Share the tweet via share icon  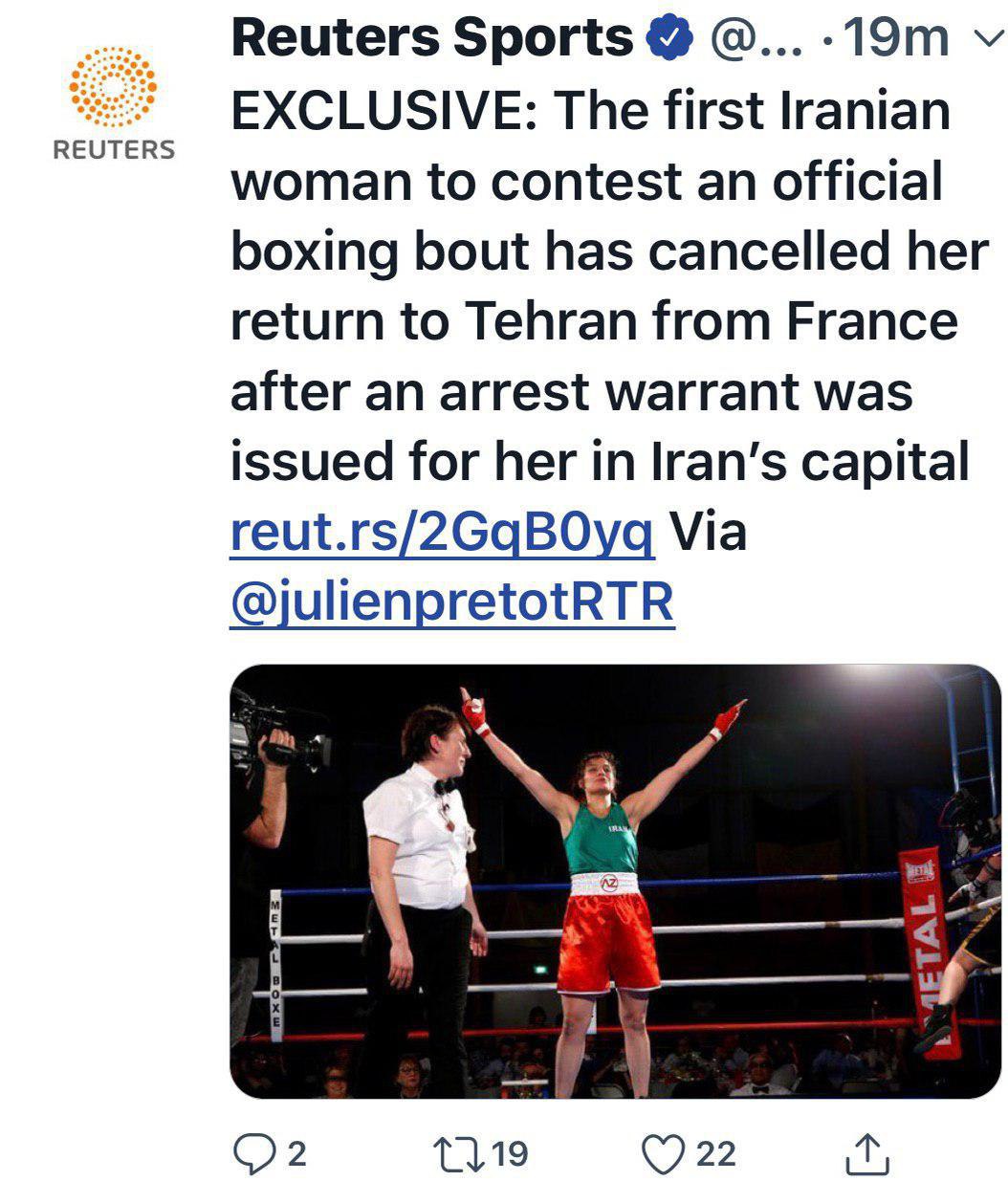click(x=868, y=1154)
